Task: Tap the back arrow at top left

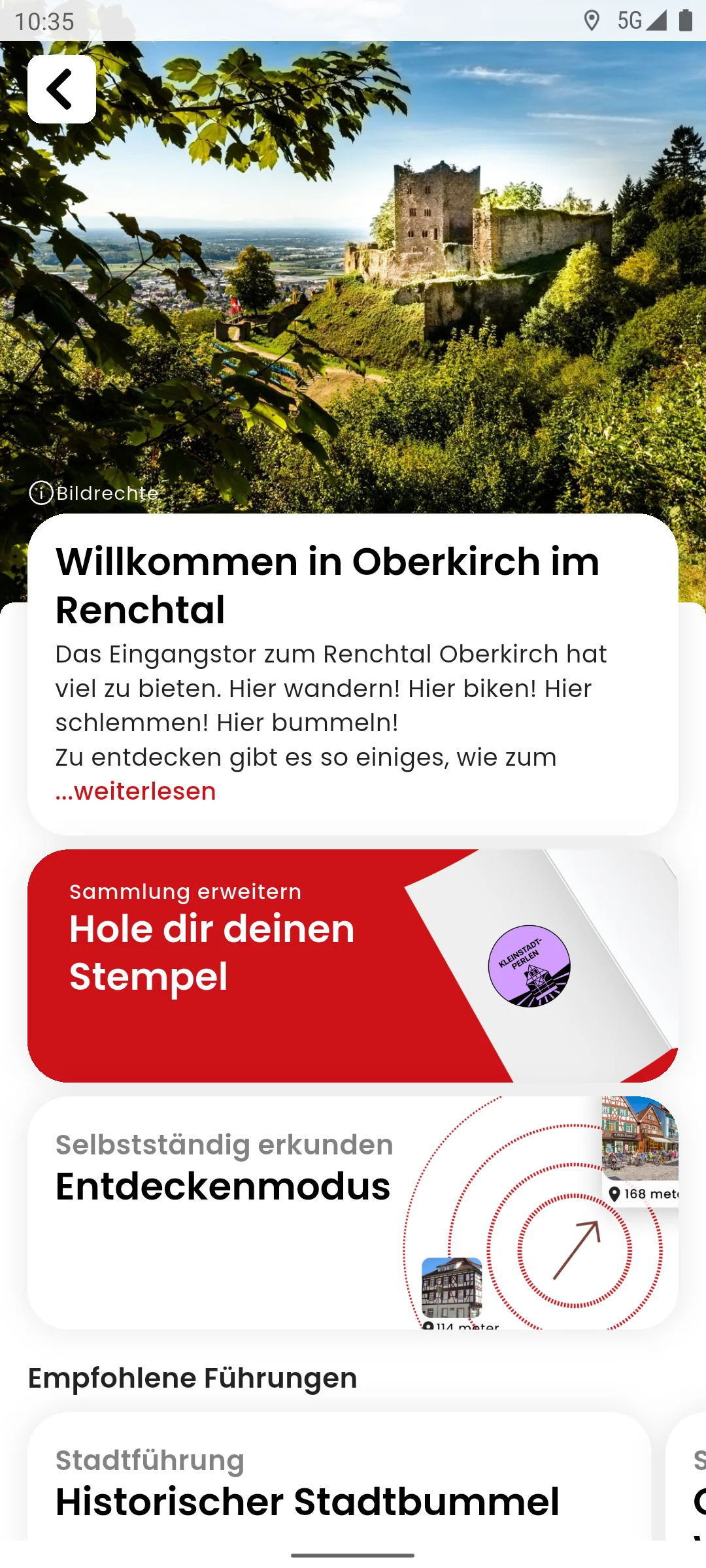Action: (61, 90)
